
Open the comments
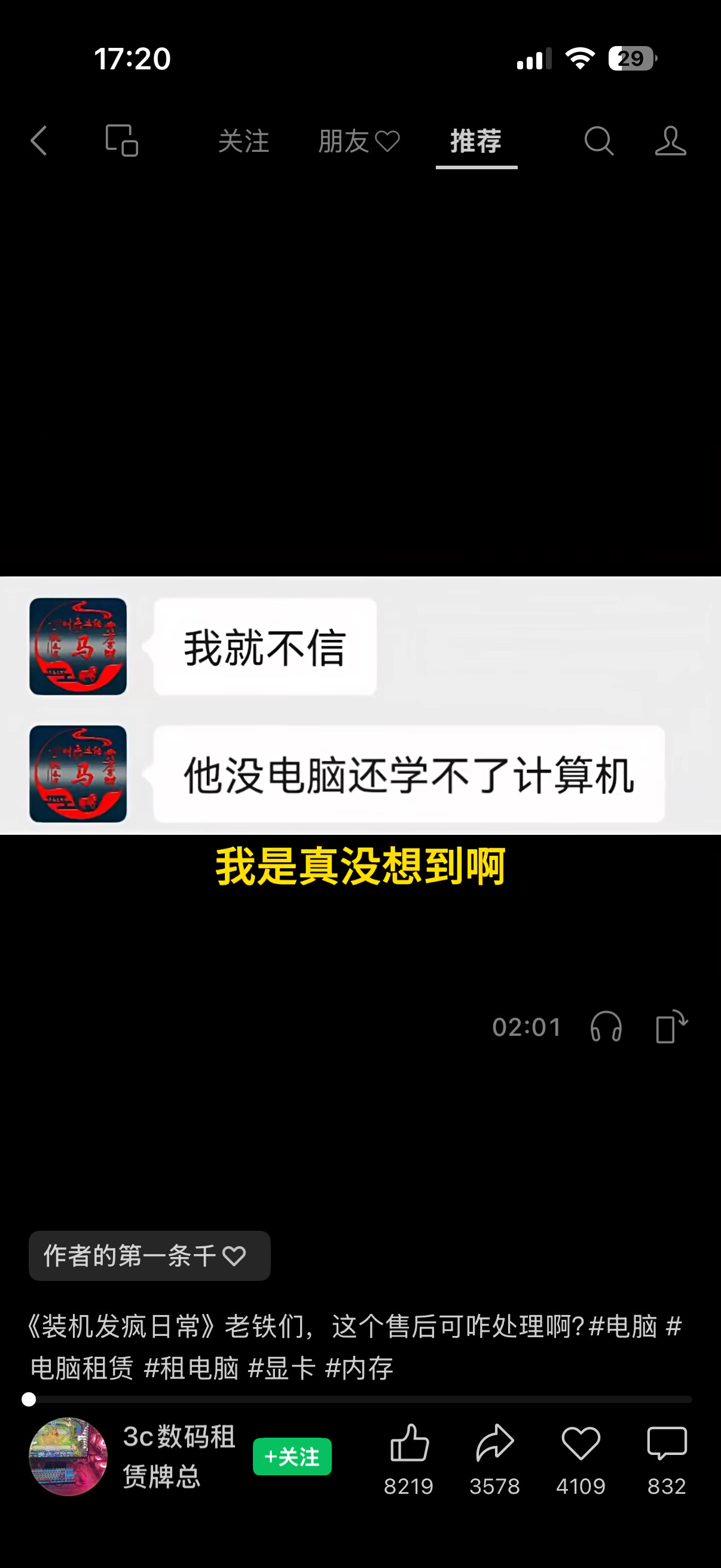pyautogui.click(x=667, y=1459)
